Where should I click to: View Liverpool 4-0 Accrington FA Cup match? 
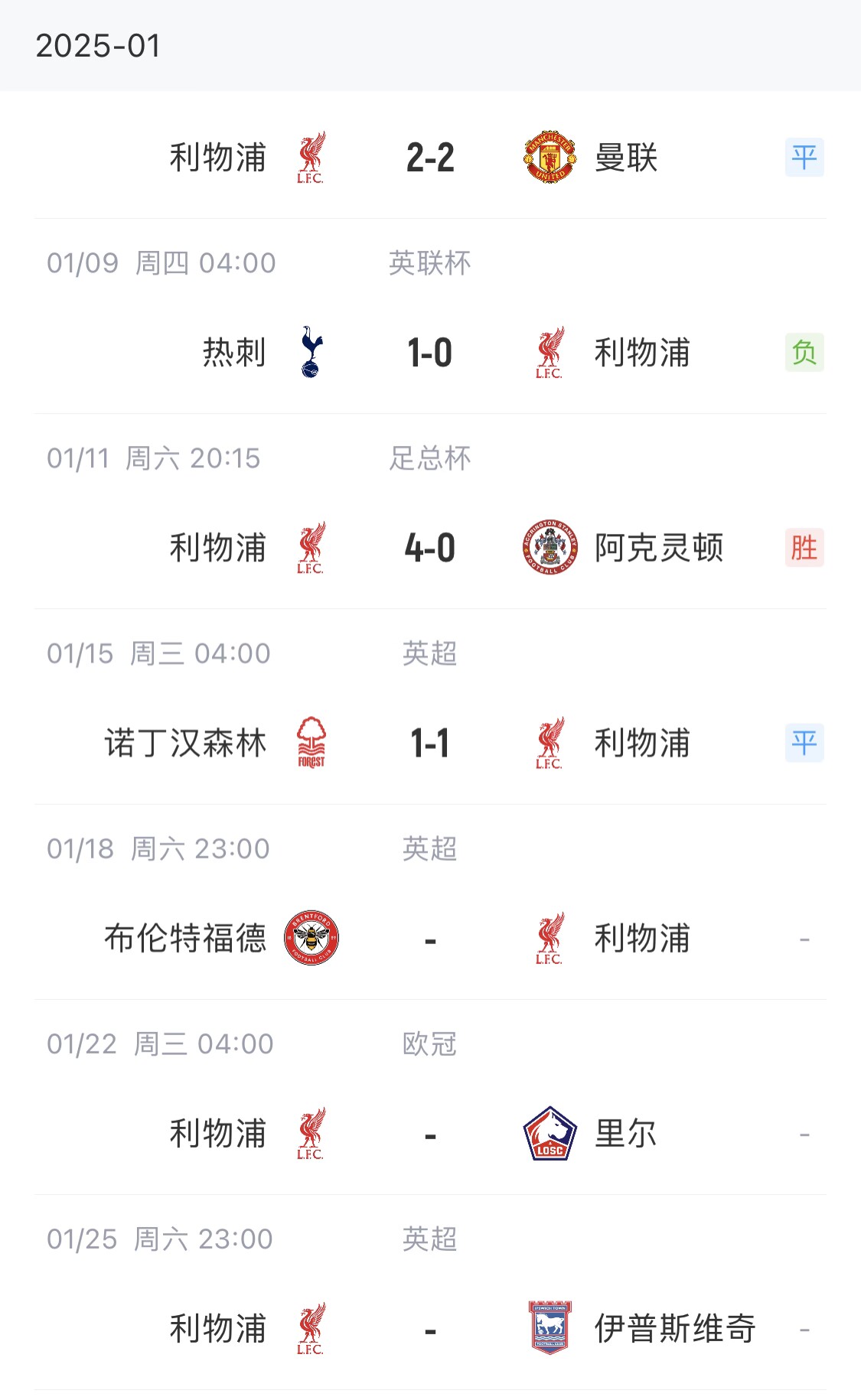[x=430, y=548]
